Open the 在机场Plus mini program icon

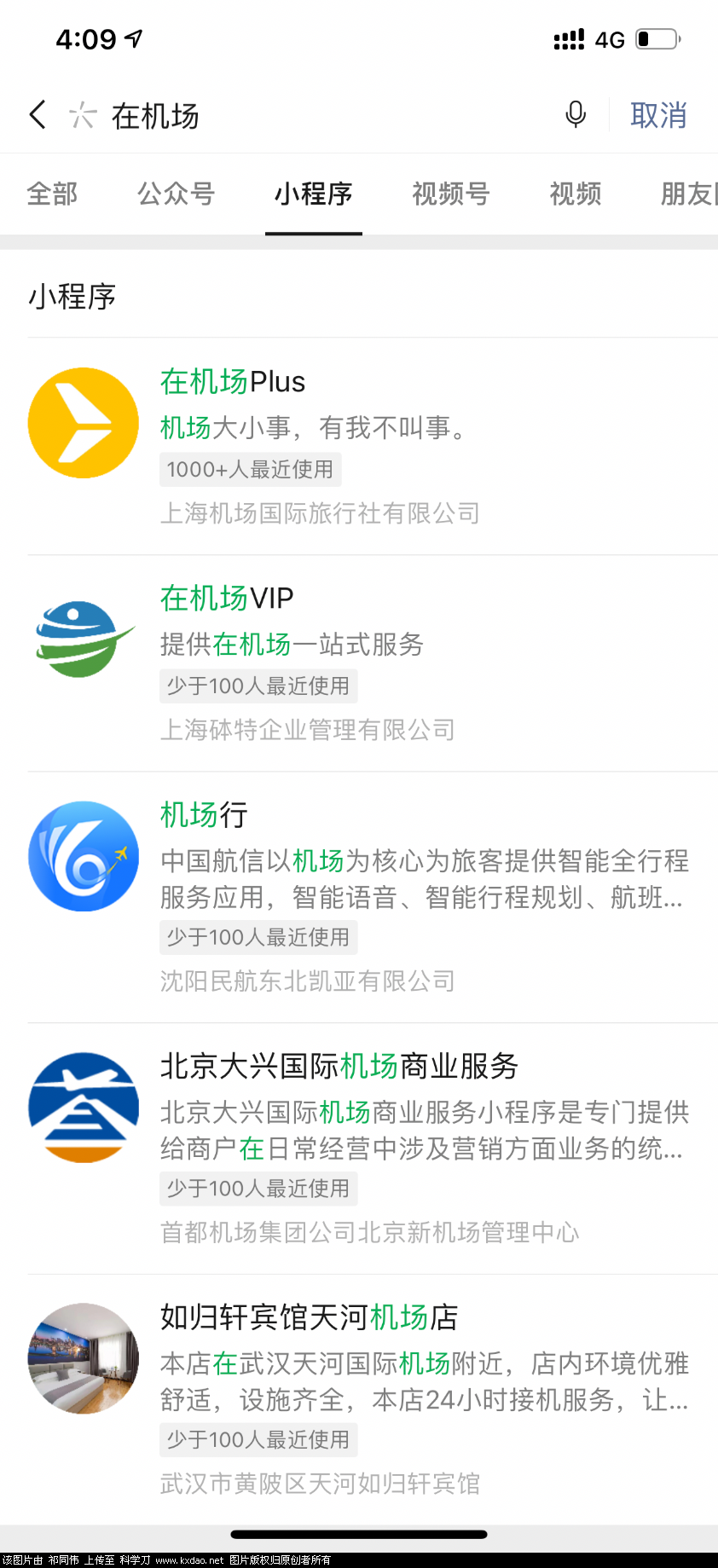(x=83, y=421)
